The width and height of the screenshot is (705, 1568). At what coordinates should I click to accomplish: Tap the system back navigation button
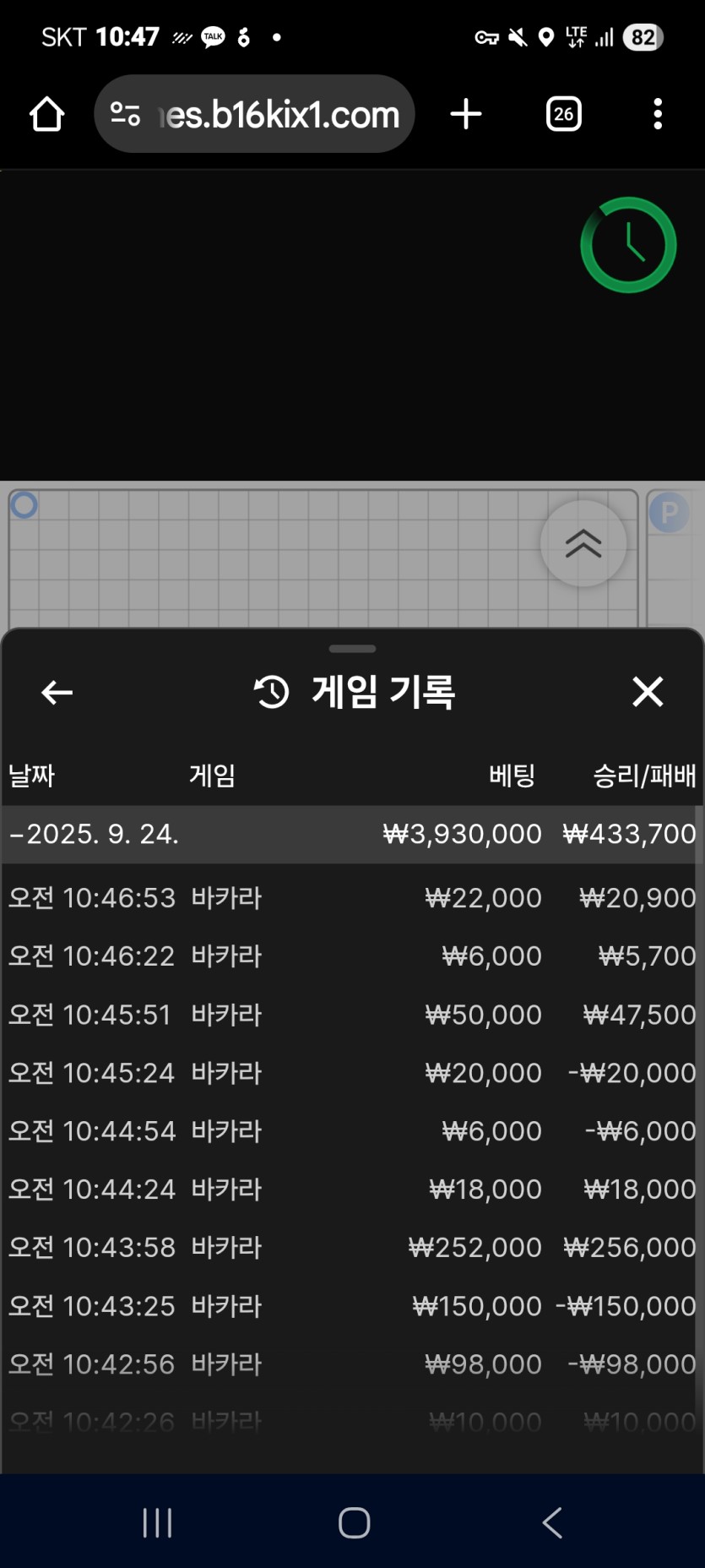(x=552, y=1522)
